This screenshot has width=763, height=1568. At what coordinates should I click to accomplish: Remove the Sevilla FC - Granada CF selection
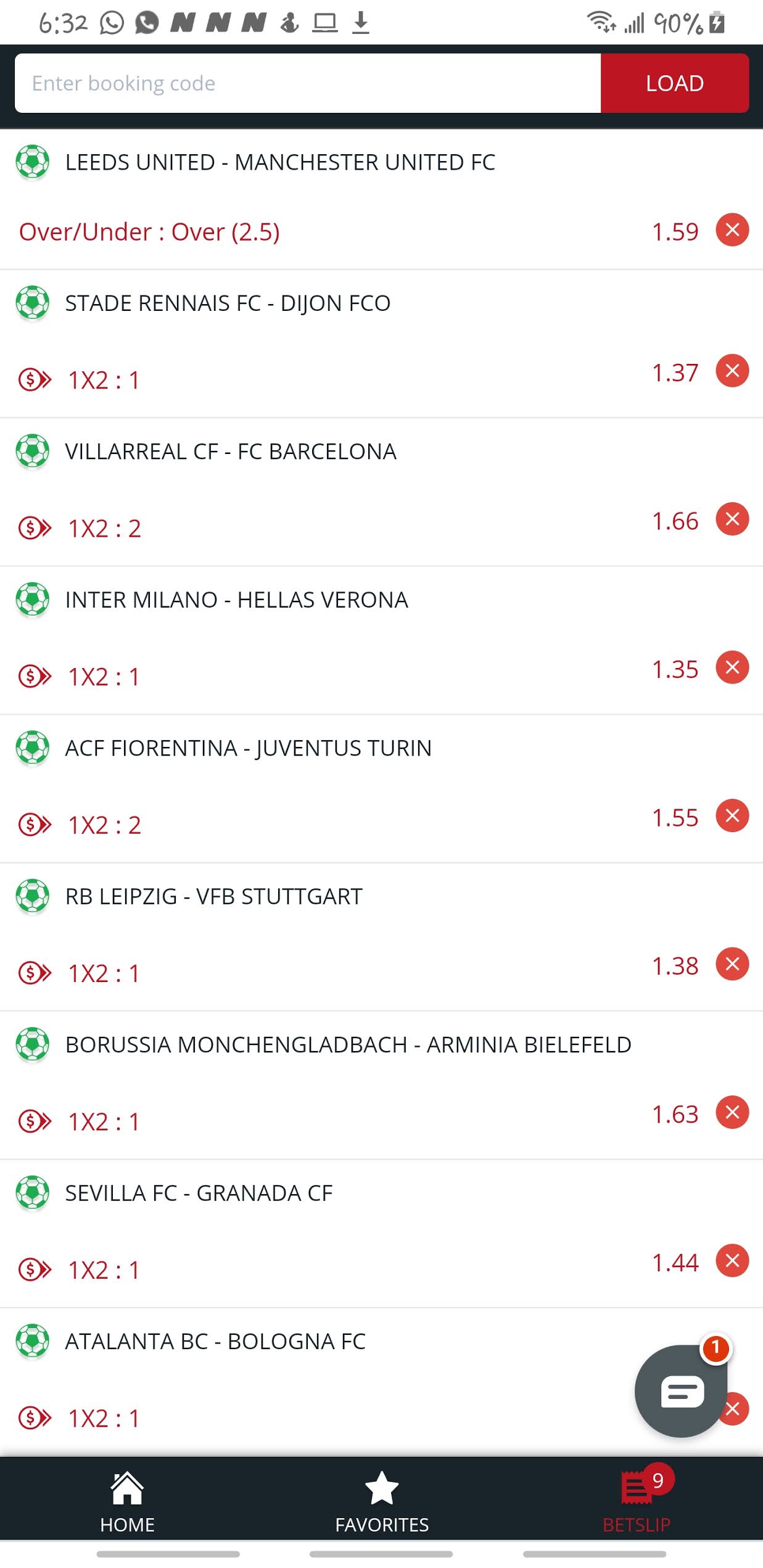(732, 1261)
